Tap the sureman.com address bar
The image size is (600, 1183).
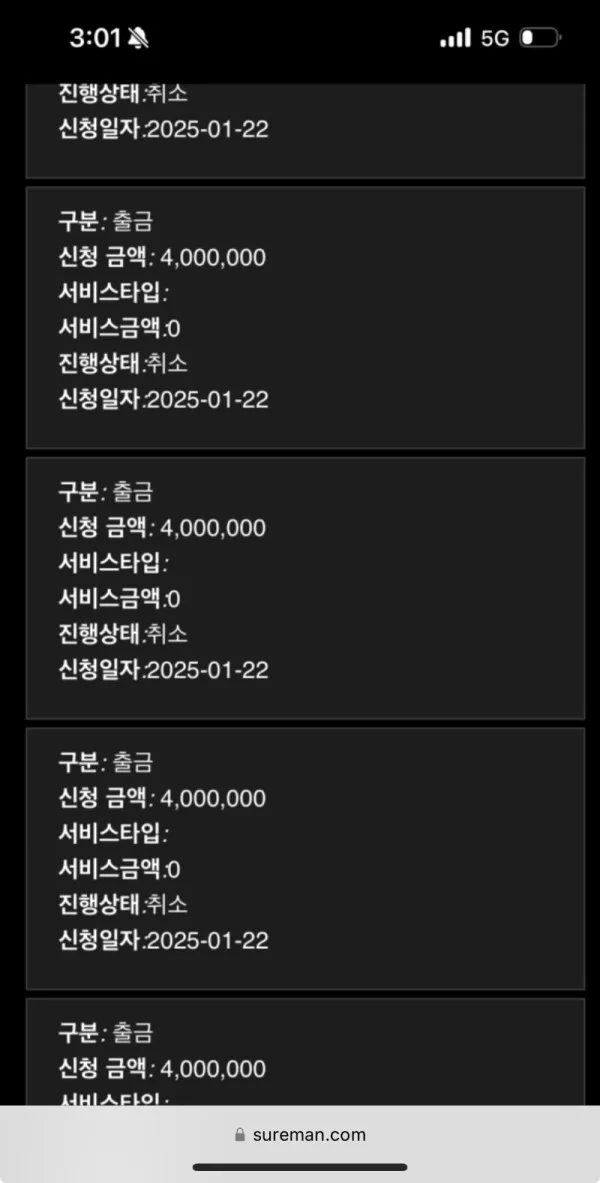[300, 1135]
